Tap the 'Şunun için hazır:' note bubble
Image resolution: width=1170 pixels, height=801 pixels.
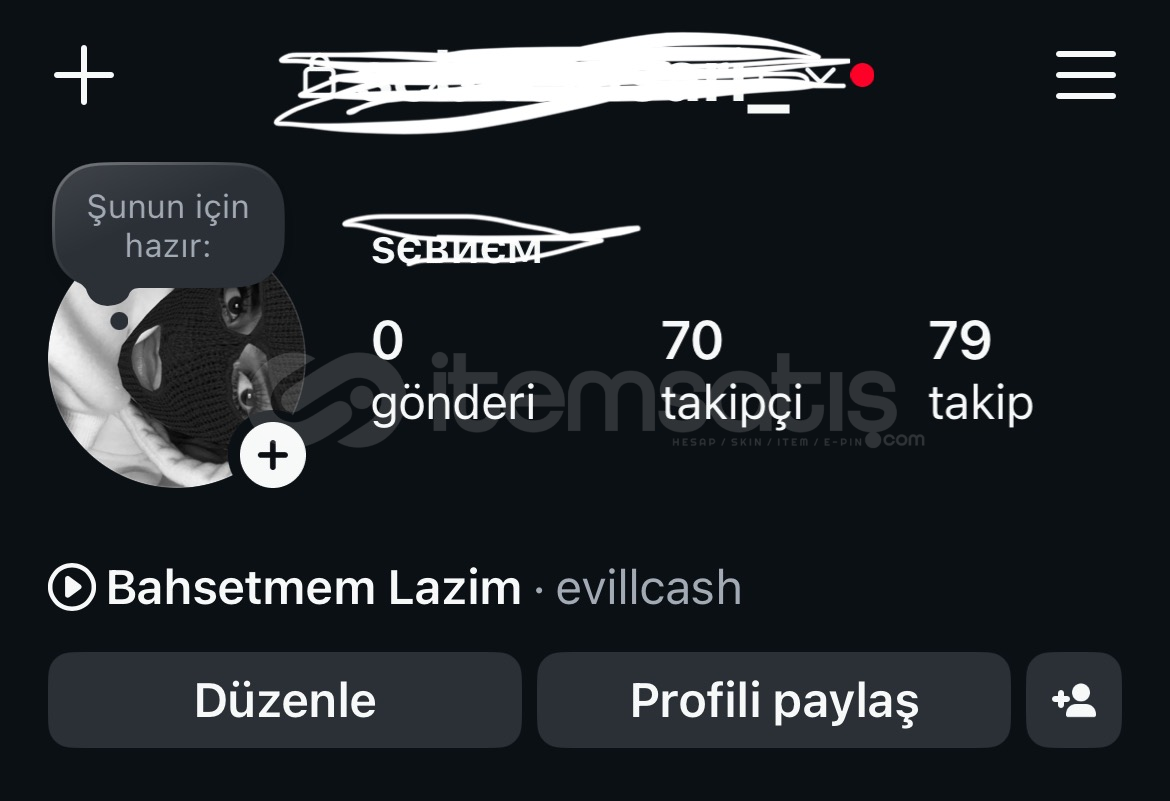(168, 225)
